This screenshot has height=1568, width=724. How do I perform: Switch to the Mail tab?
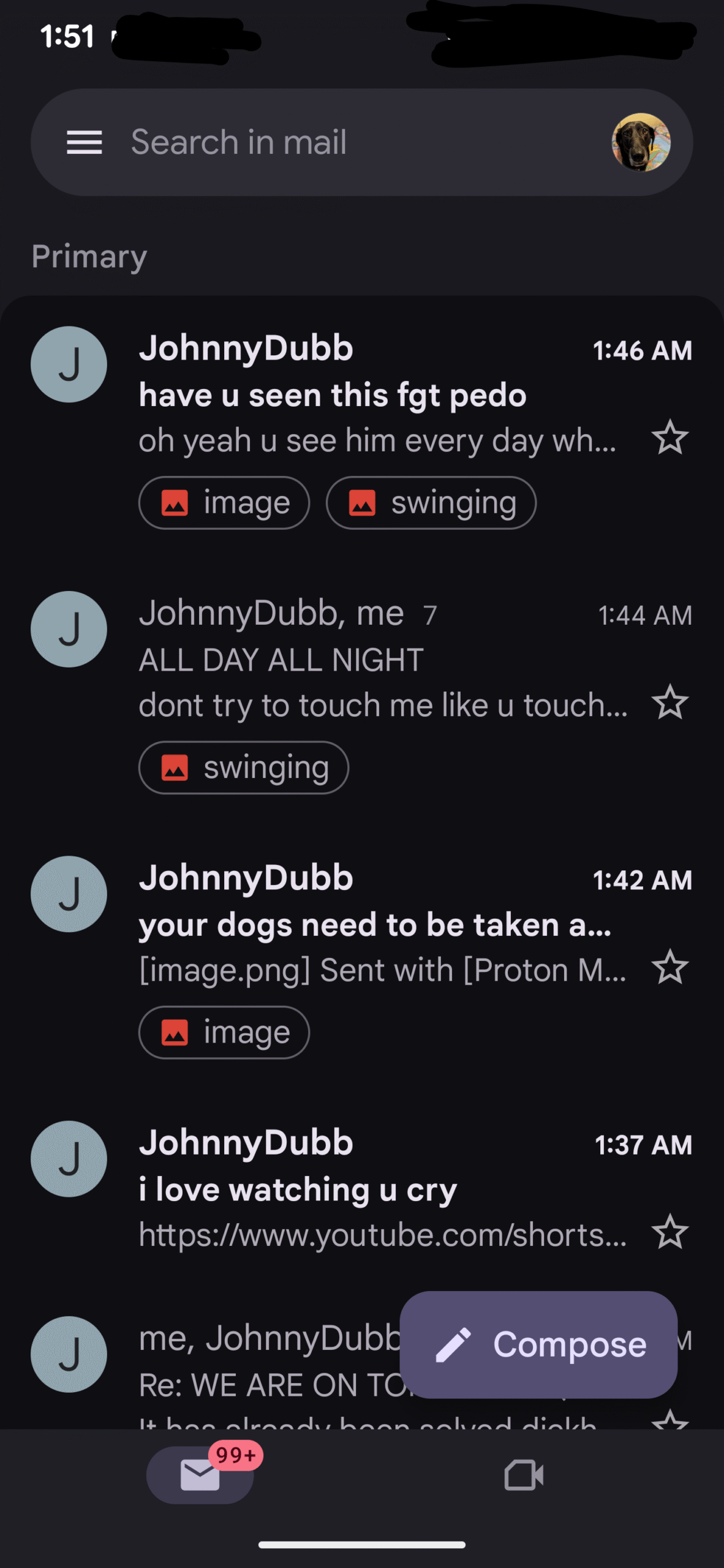[x=200, y=1475]
